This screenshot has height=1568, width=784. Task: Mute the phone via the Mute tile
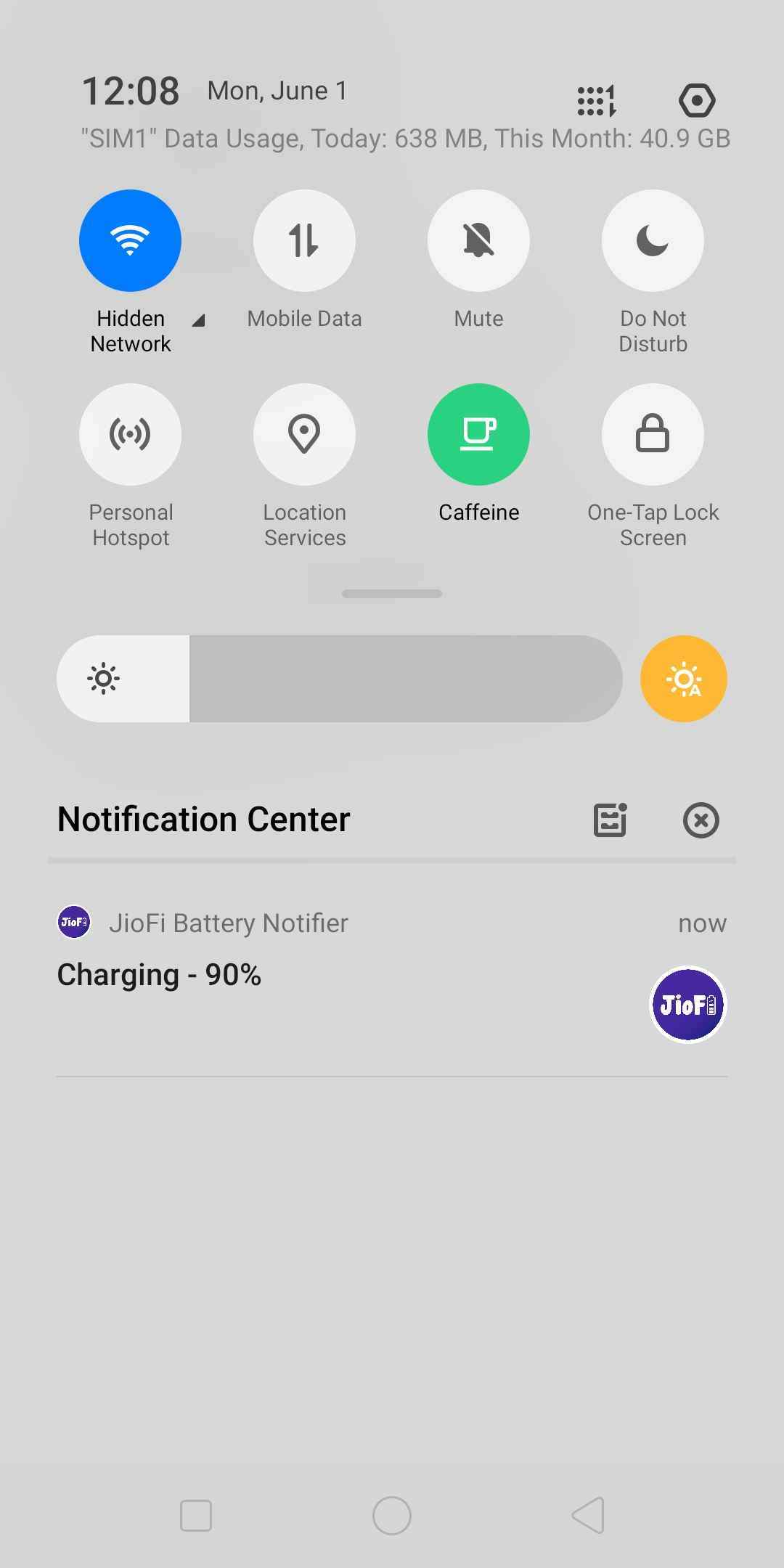[x=478, y=240]
